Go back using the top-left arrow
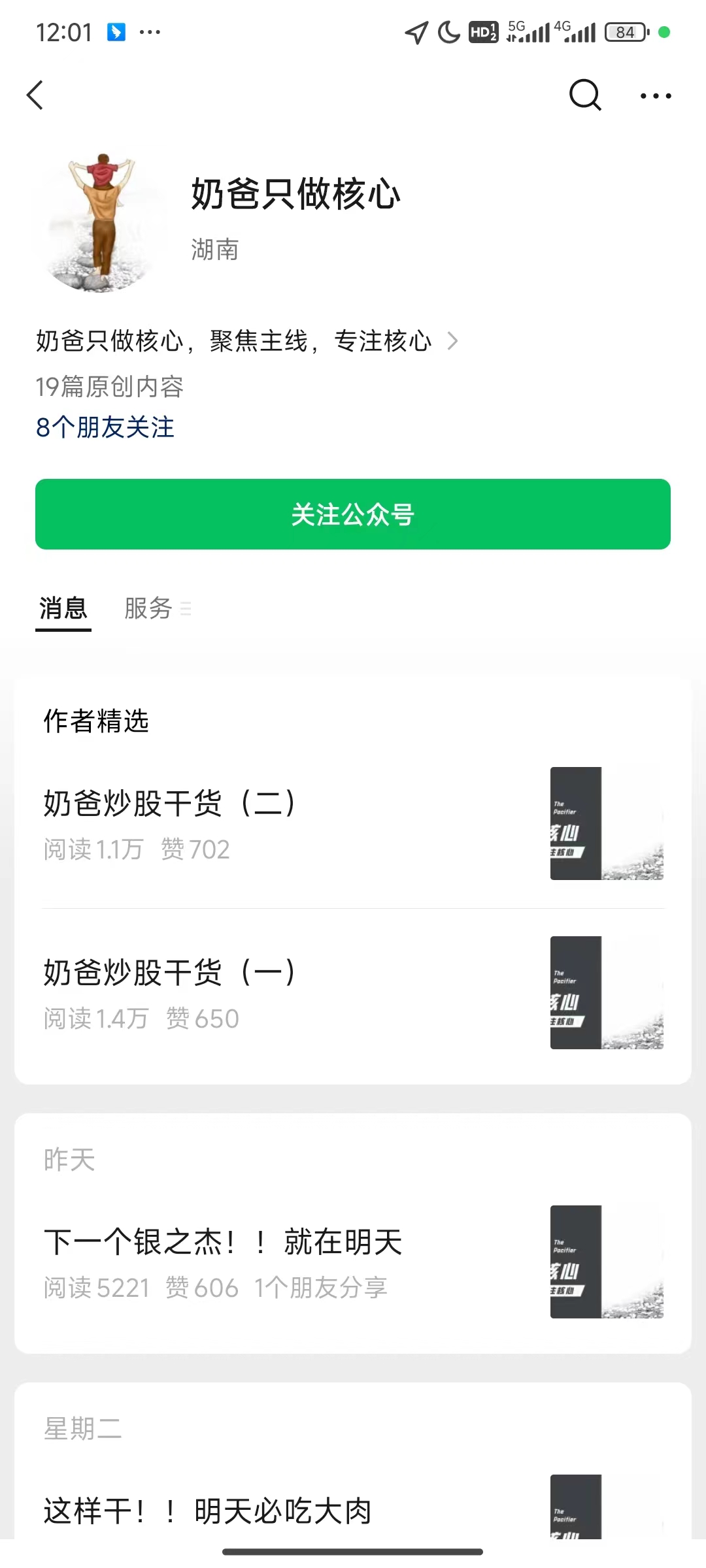Screen dimensions: 706x1568 35,95
